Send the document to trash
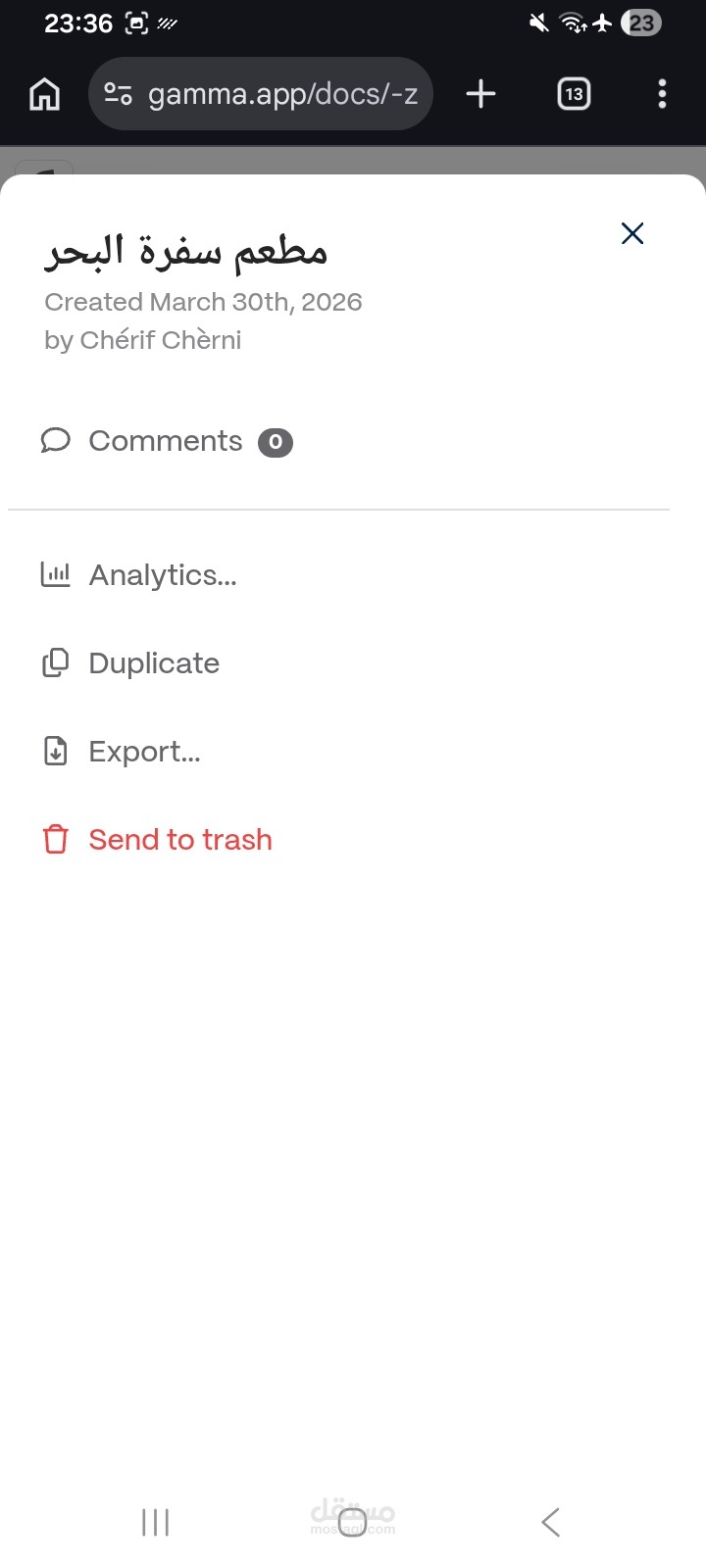 pos(179,840)
